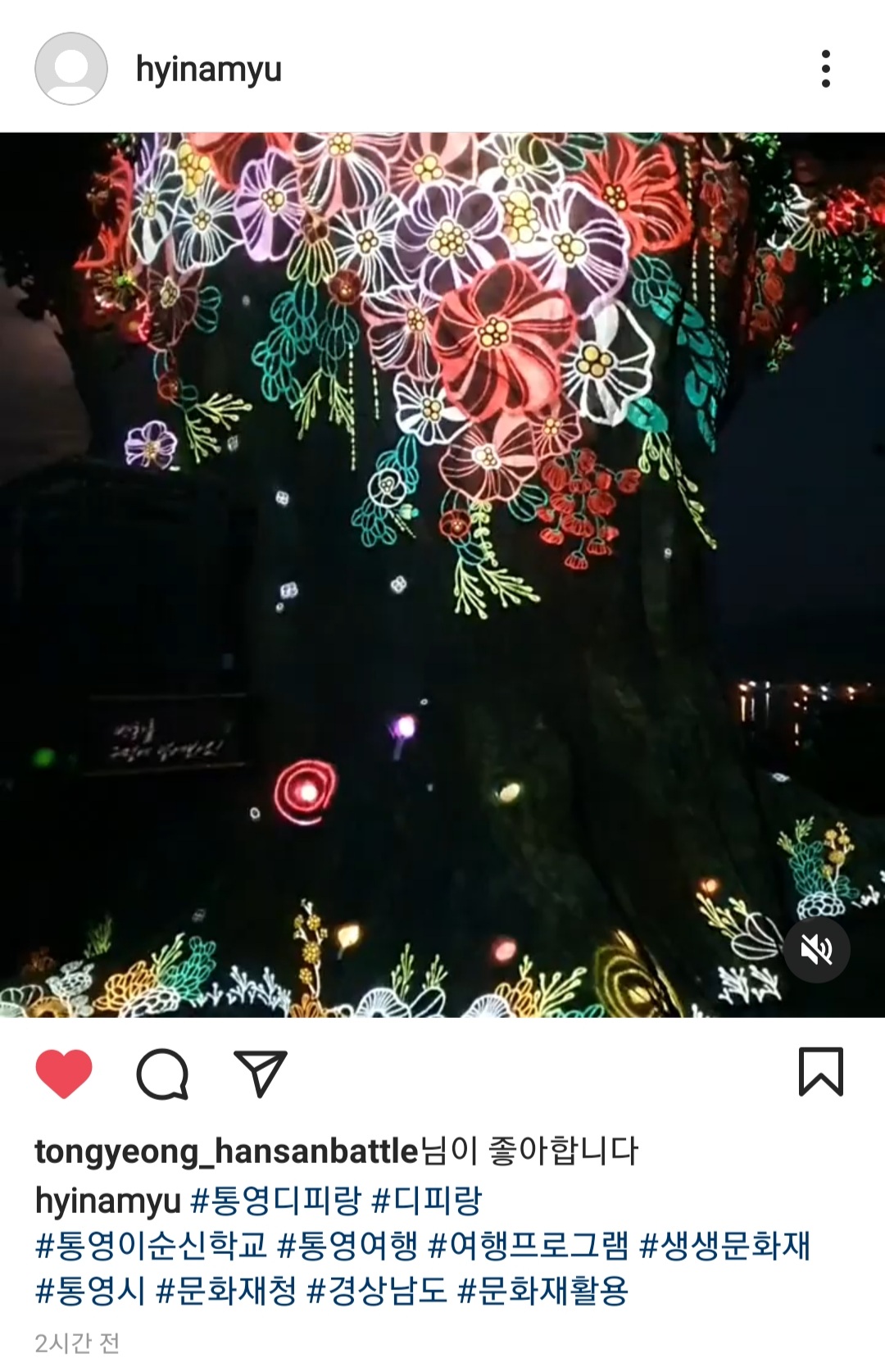Save the post with the bookmark icon
This screenshot has width=885, height=1372.
click(820, 1071)
